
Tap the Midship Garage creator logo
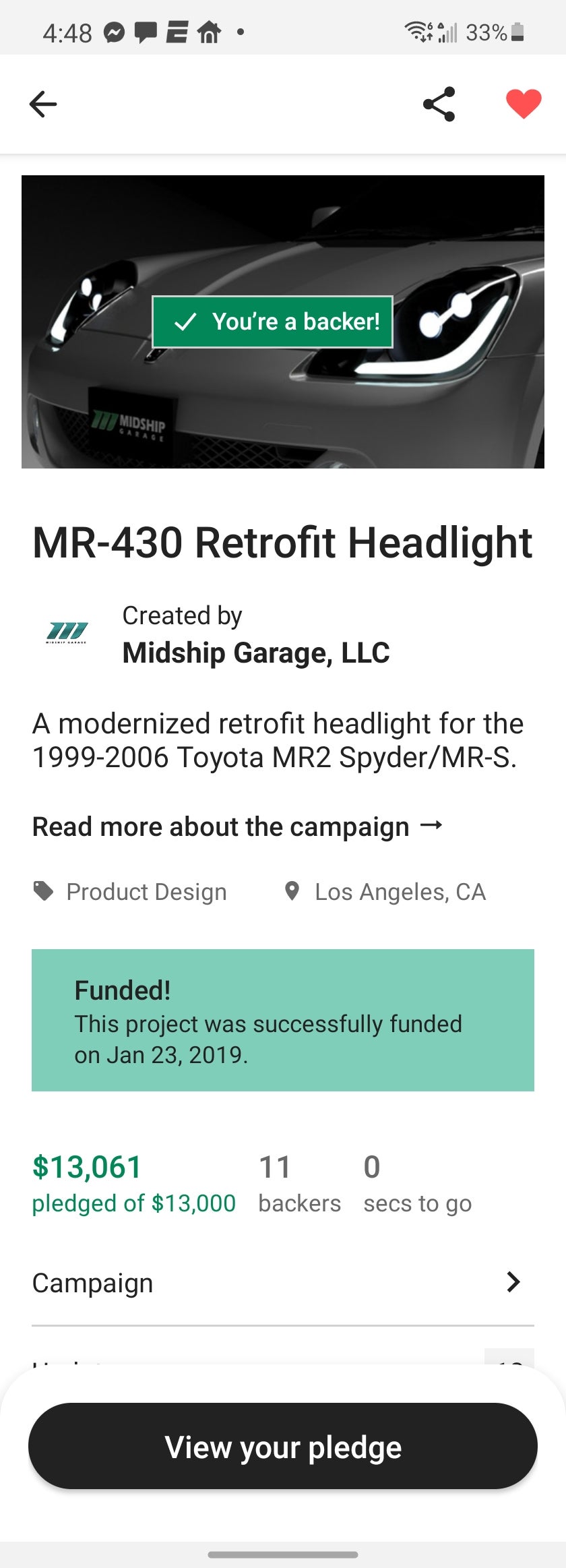click(x=66, y=634)
